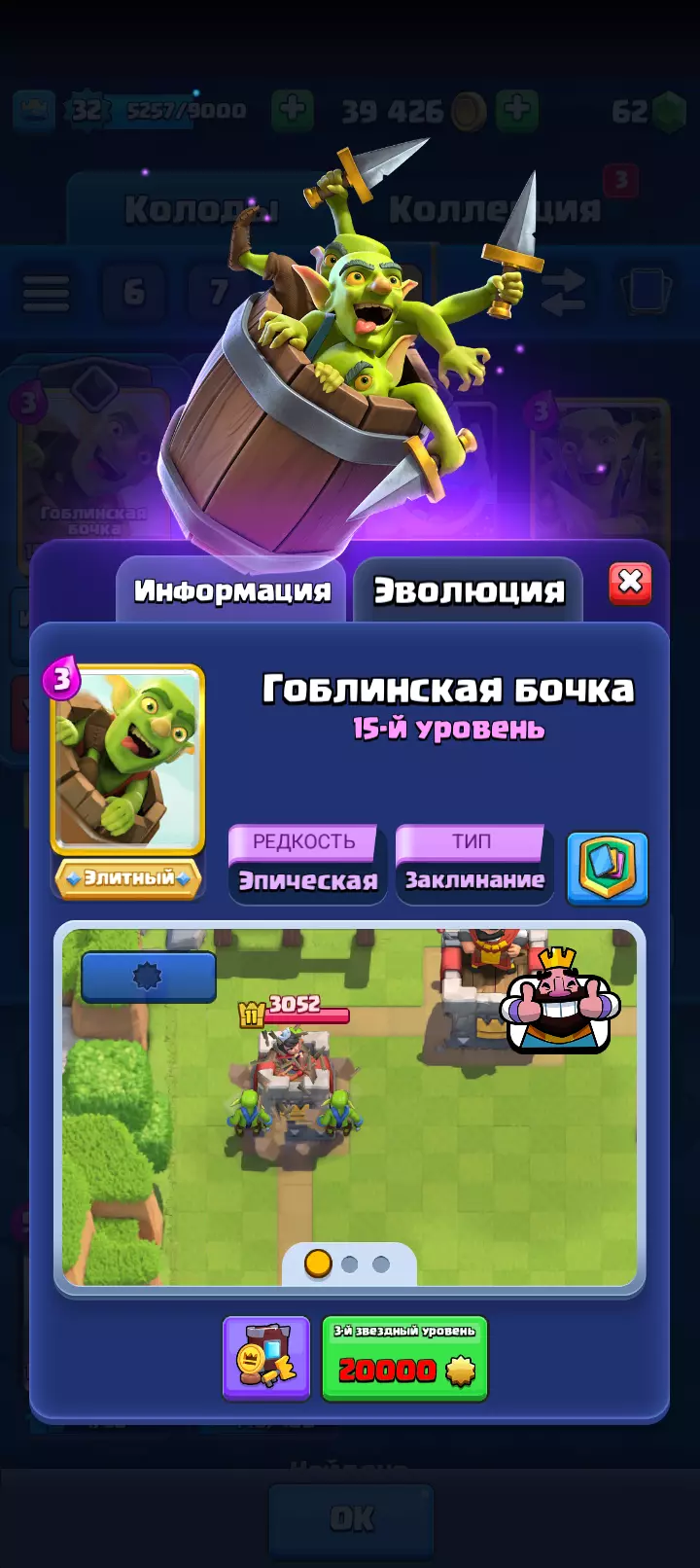Viewport: 700px width, 1568px height.
Task: Jump to the second preview page dot
Action: tap(350, 1264)
